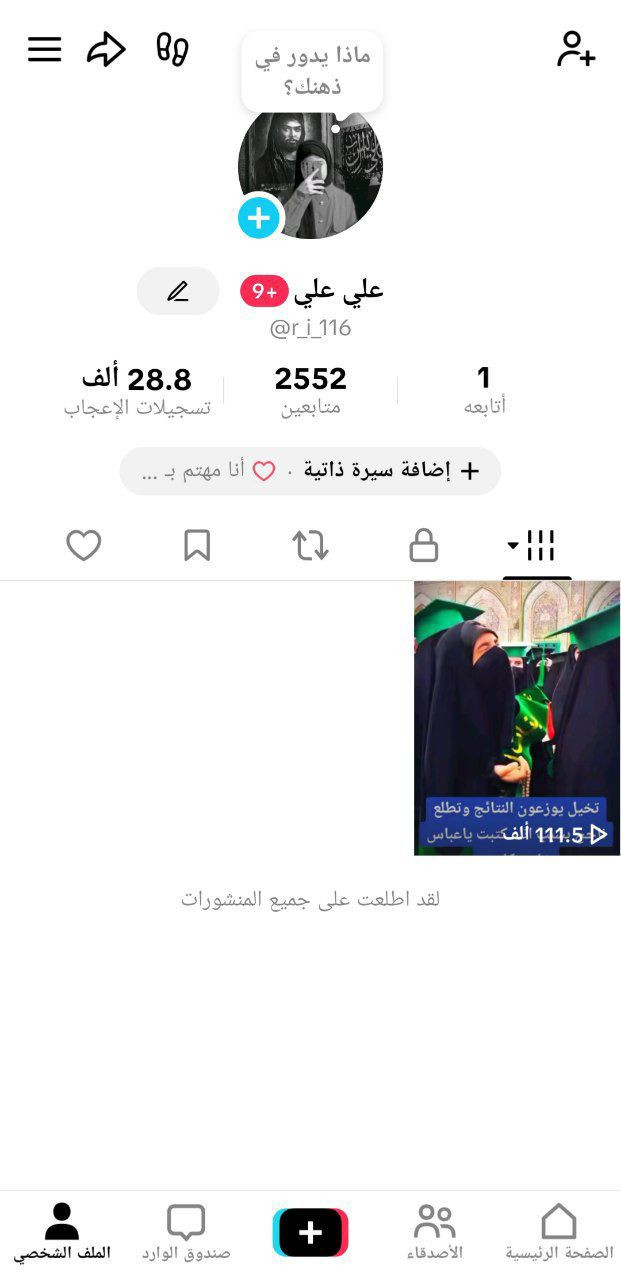Create a new post with plus button
The height and width of the screenshot is (1280, 621).
310,1232
